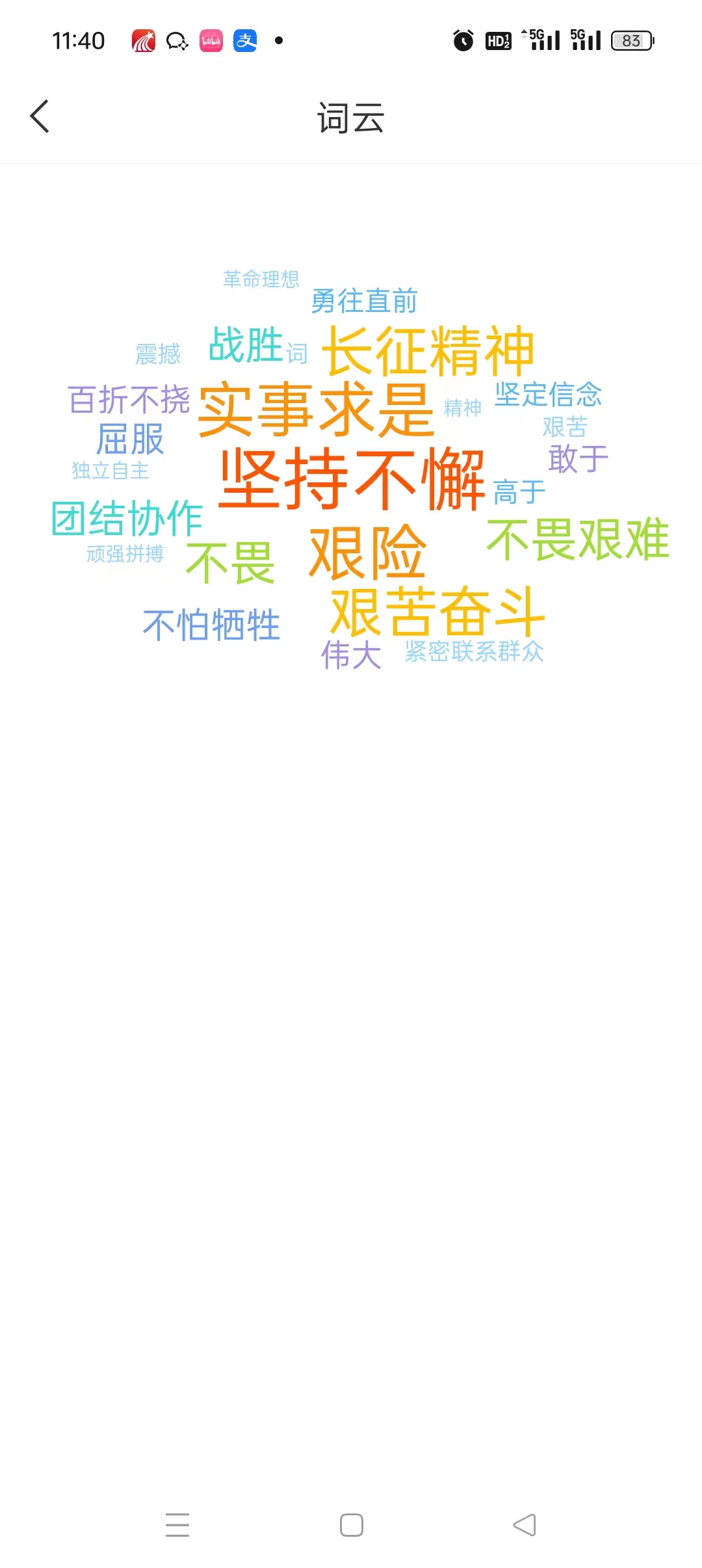The image size is (702, 1568).
Task: Go back from the 词云 page
Action: [x=40, y=117]
